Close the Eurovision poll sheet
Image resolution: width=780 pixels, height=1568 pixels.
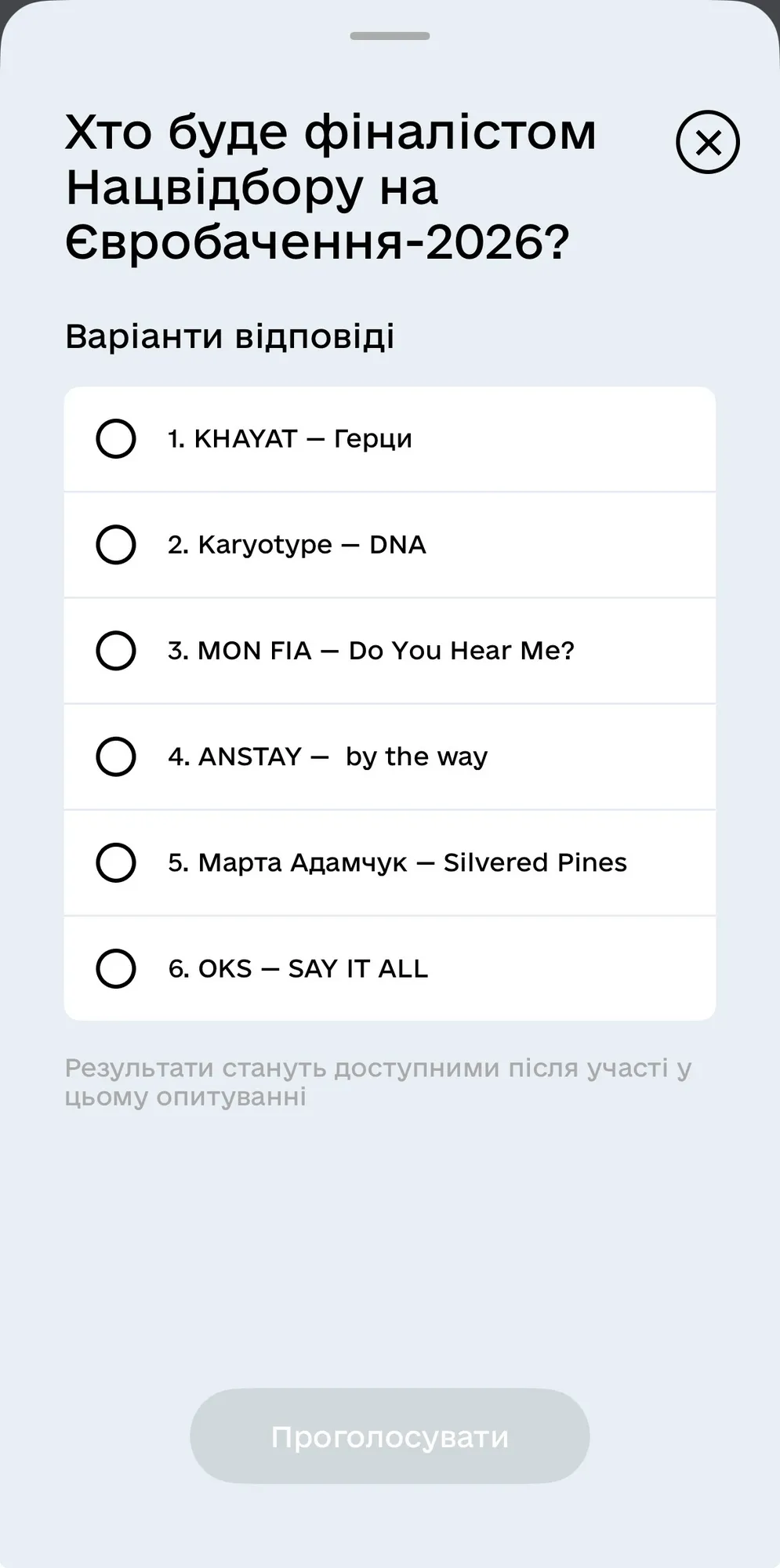pyautogui.click(x=707, y=143)
